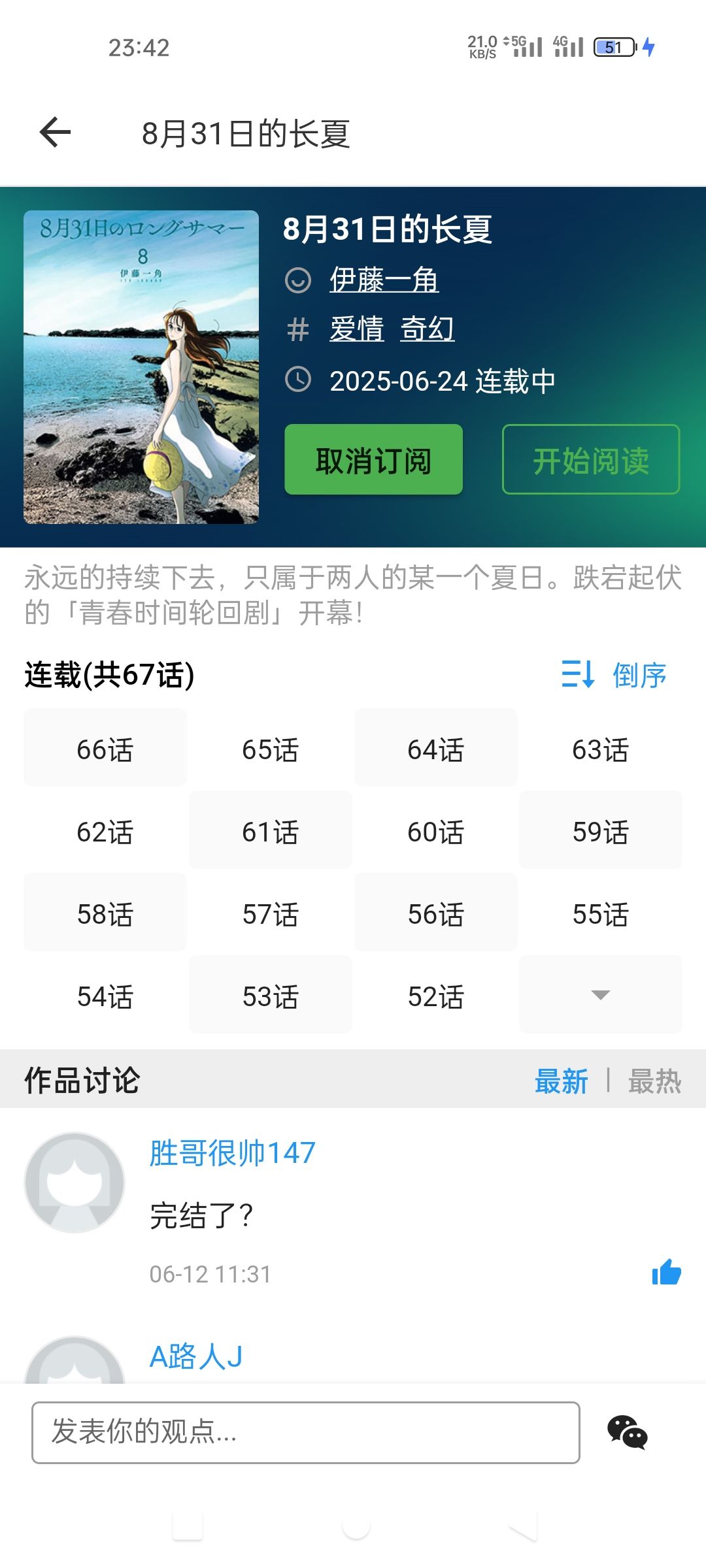Image resolution: width=706 pixels, height=1568 pixels.
Task: Open chapter 65话
Action: (270, 749)
